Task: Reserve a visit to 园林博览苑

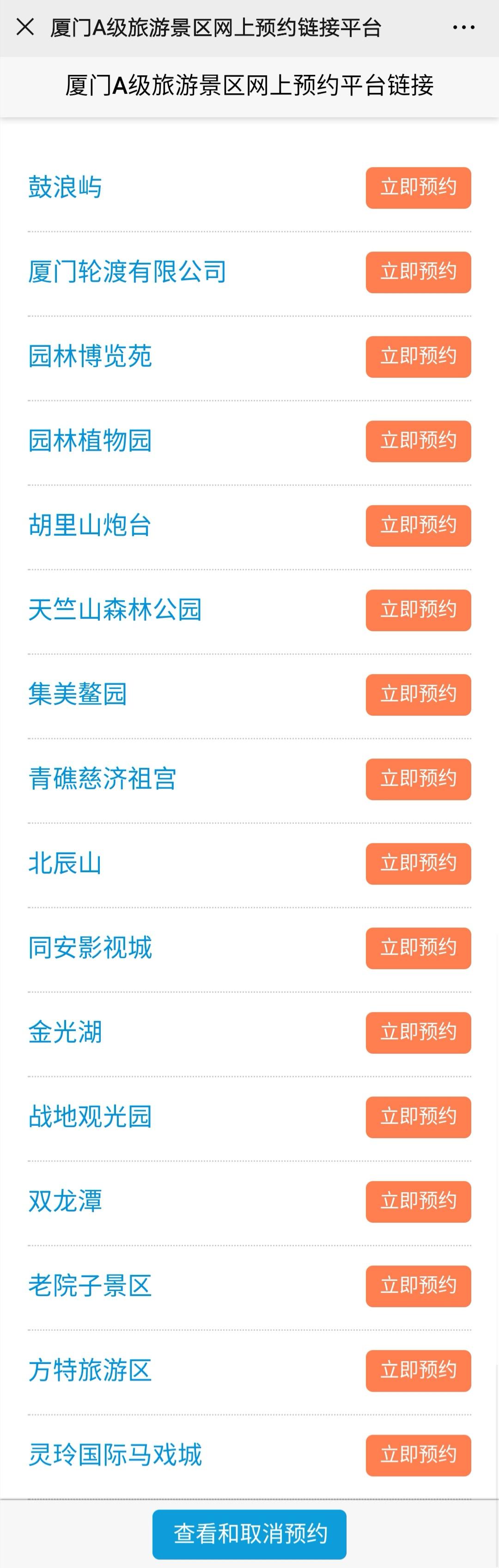Action: coord(418,357)
